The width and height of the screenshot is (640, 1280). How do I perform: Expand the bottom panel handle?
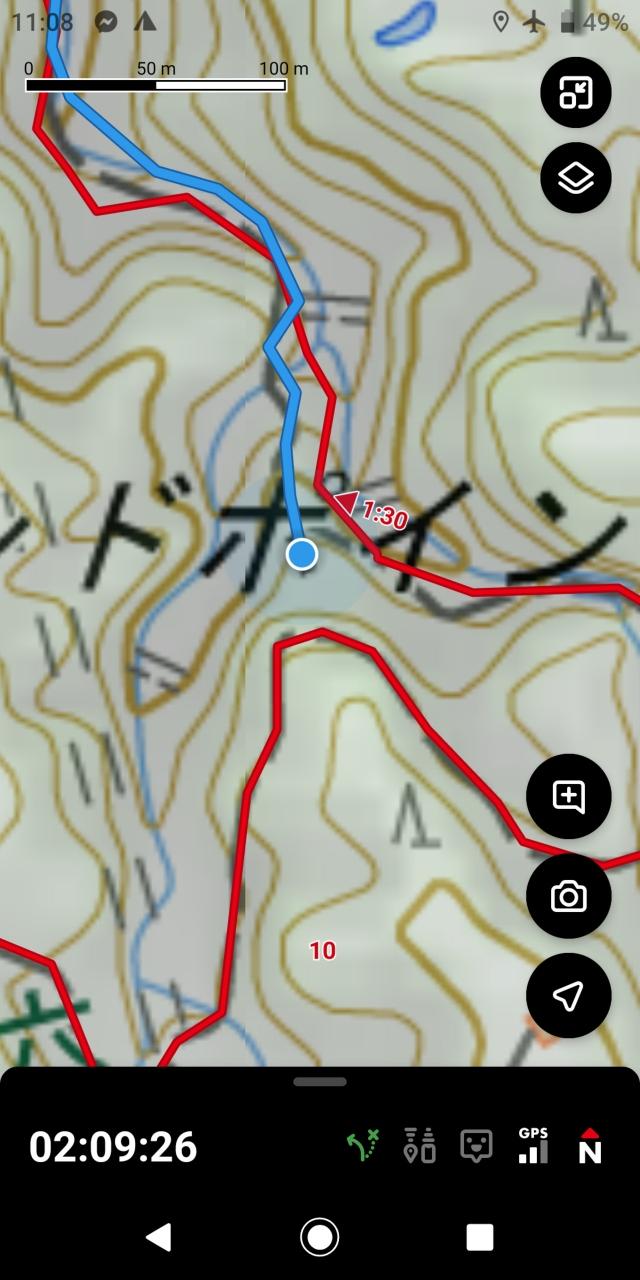(320, 1082)
